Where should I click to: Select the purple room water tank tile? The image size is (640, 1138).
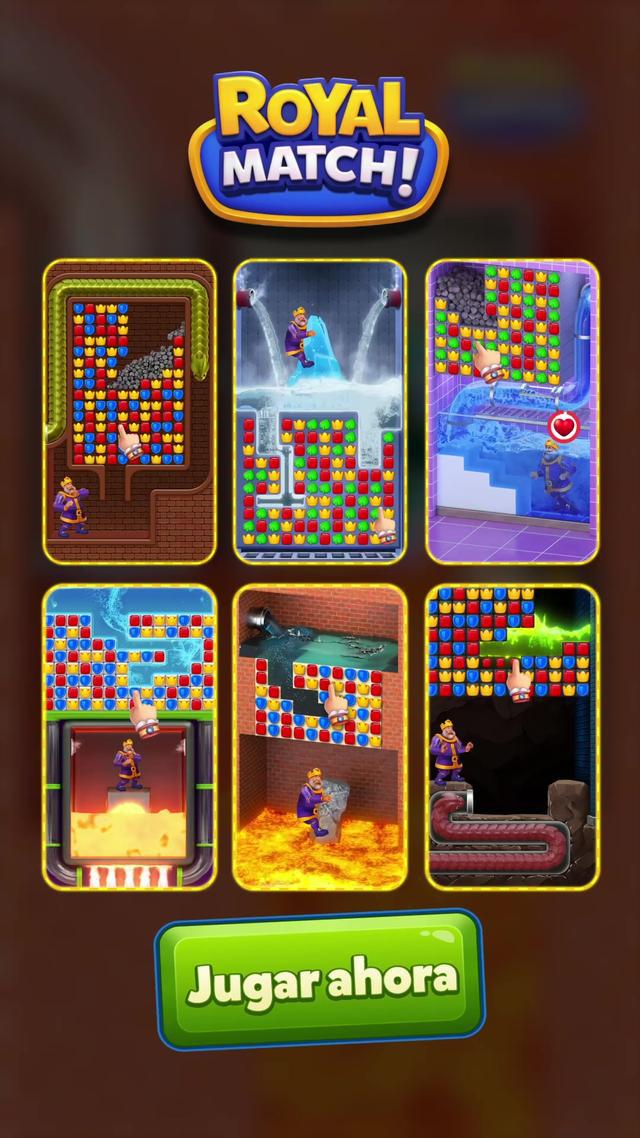point(512,412)
